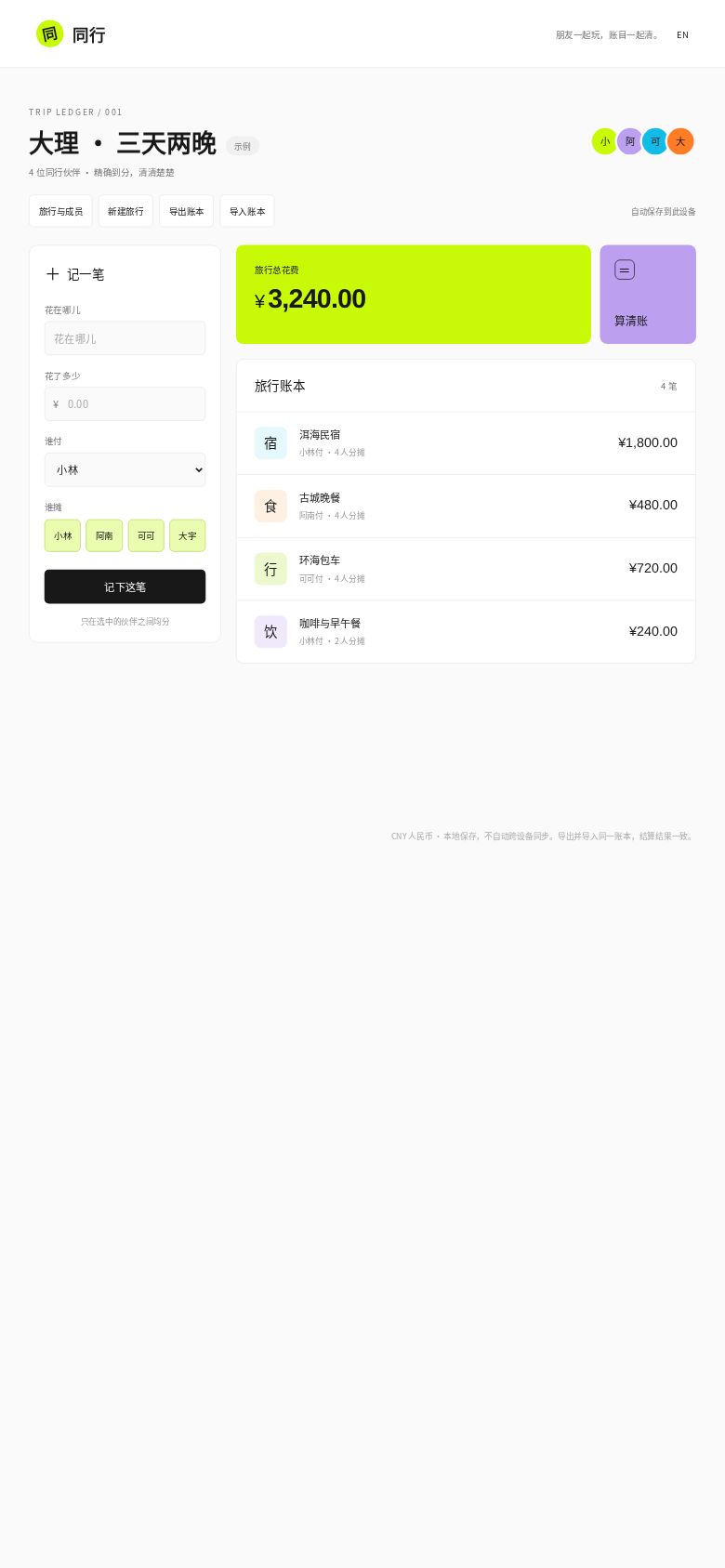This screenshot has height=1568, width=725.
Task: Focus the 花在哪儿 text field
Action: (125, 338)
